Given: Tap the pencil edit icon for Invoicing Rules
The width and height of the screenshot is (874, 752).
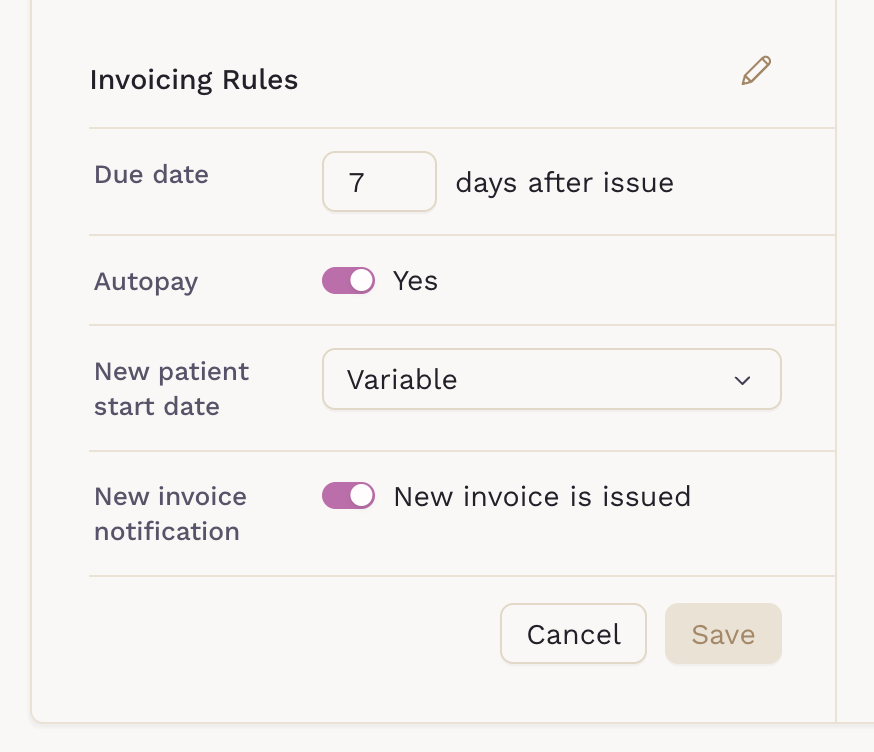Looking at the screenshot, I should (x=756, y=72).
